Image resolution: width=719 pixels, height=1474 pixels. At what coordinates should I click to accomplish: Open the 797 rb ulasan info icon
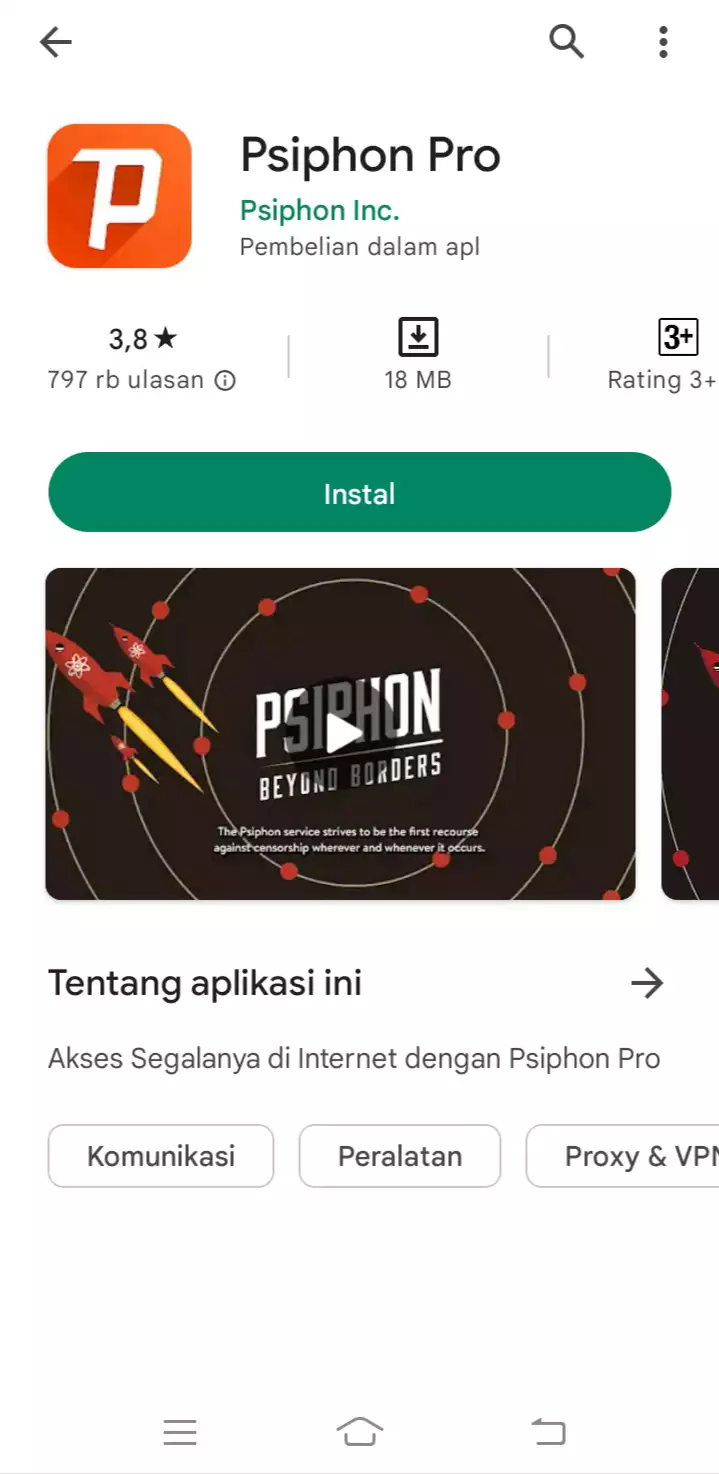[x=226, y=380]
